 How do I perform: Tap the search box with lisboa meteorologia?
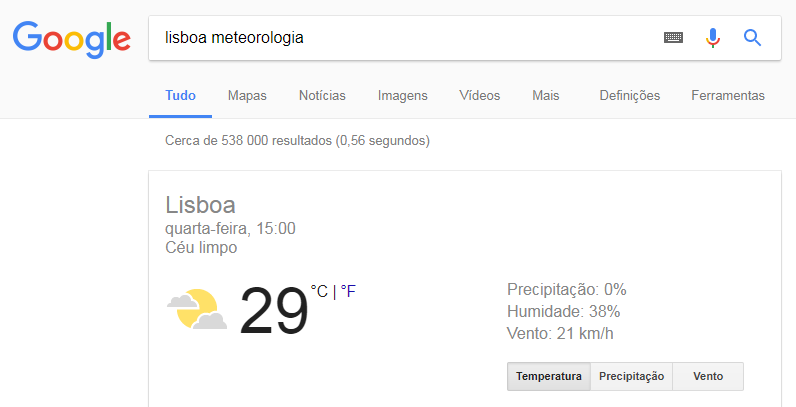click(x=400, y=38)
